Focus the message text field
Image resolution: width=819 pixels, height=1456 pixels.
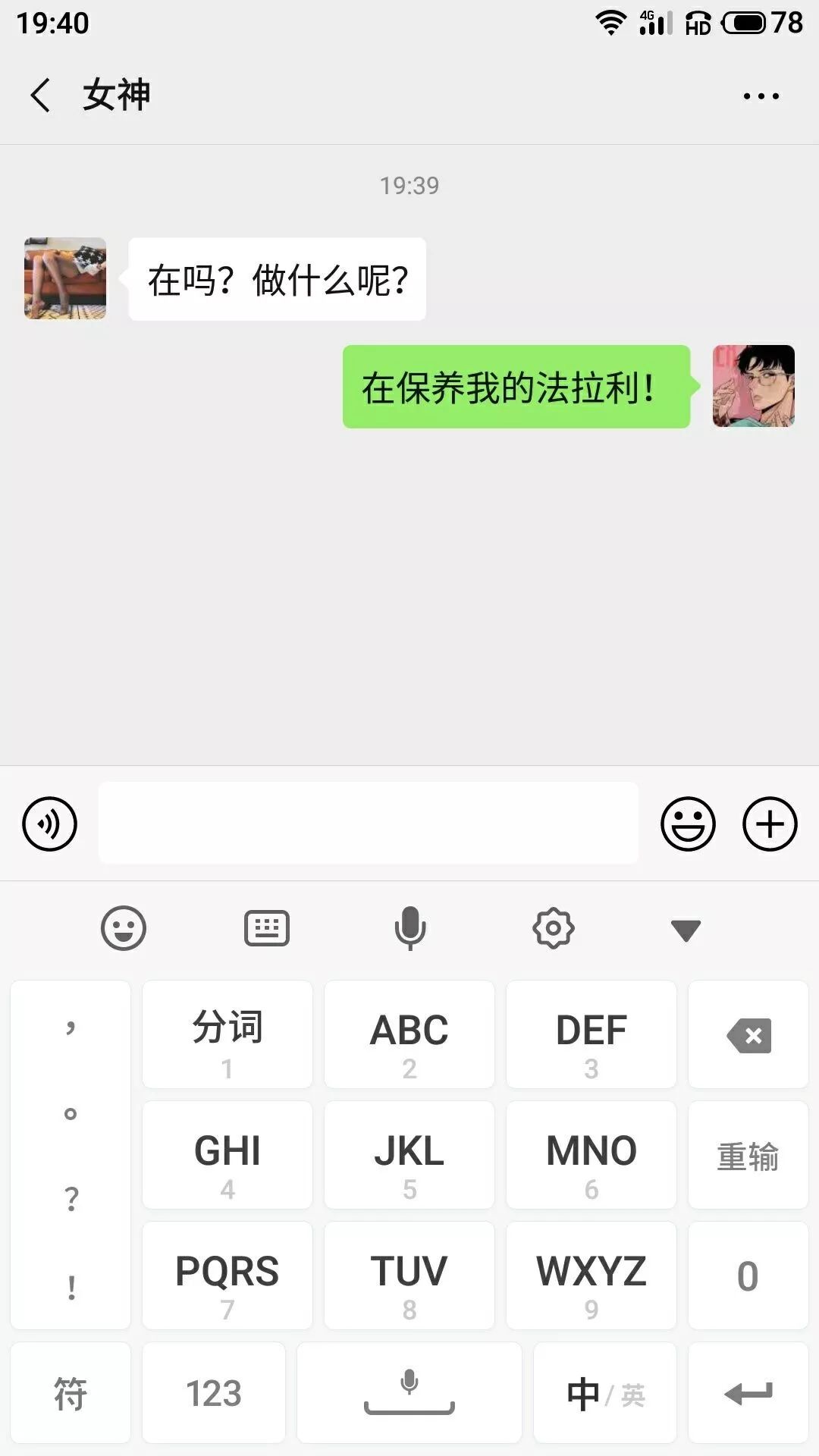[x=369, y=823]
